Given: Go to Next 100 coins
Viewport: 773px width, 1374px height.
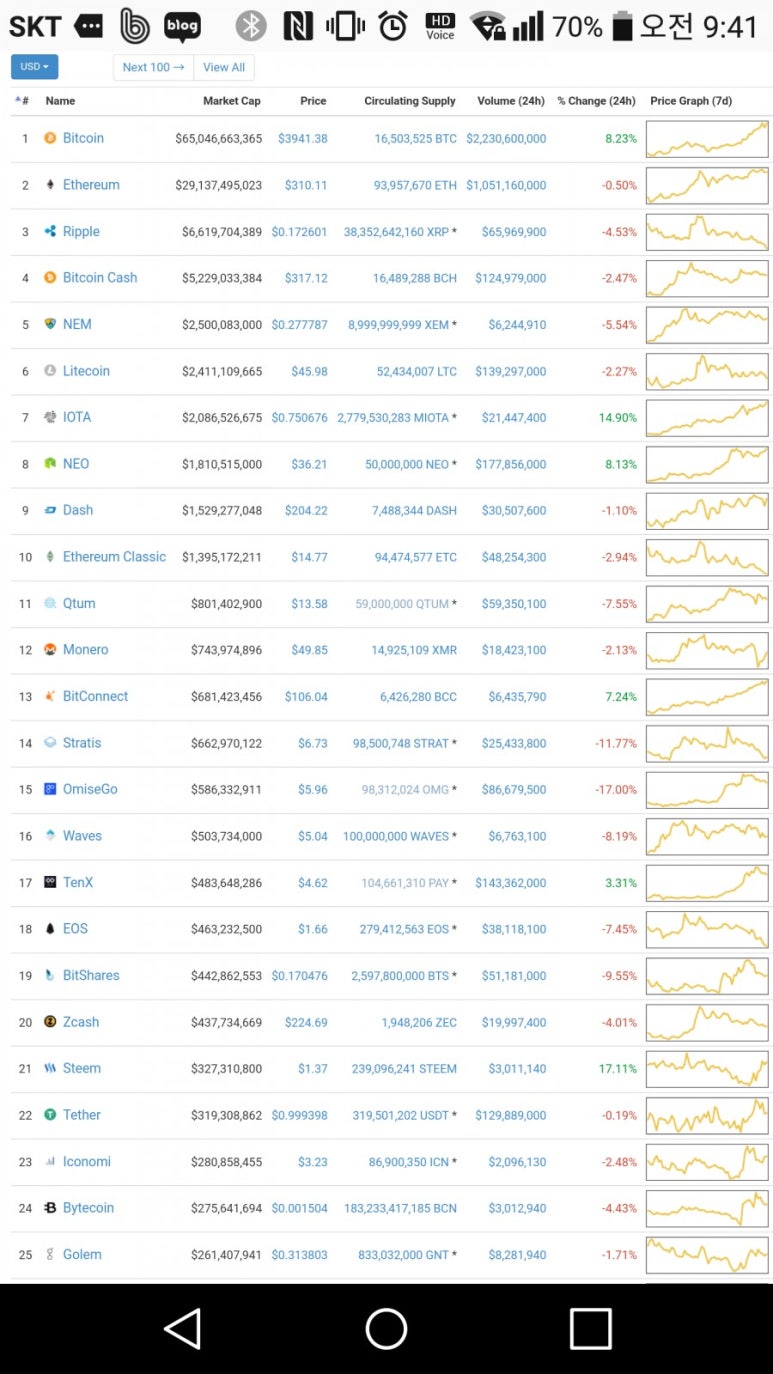Looking at the screenshot, I should pos(153,67).
